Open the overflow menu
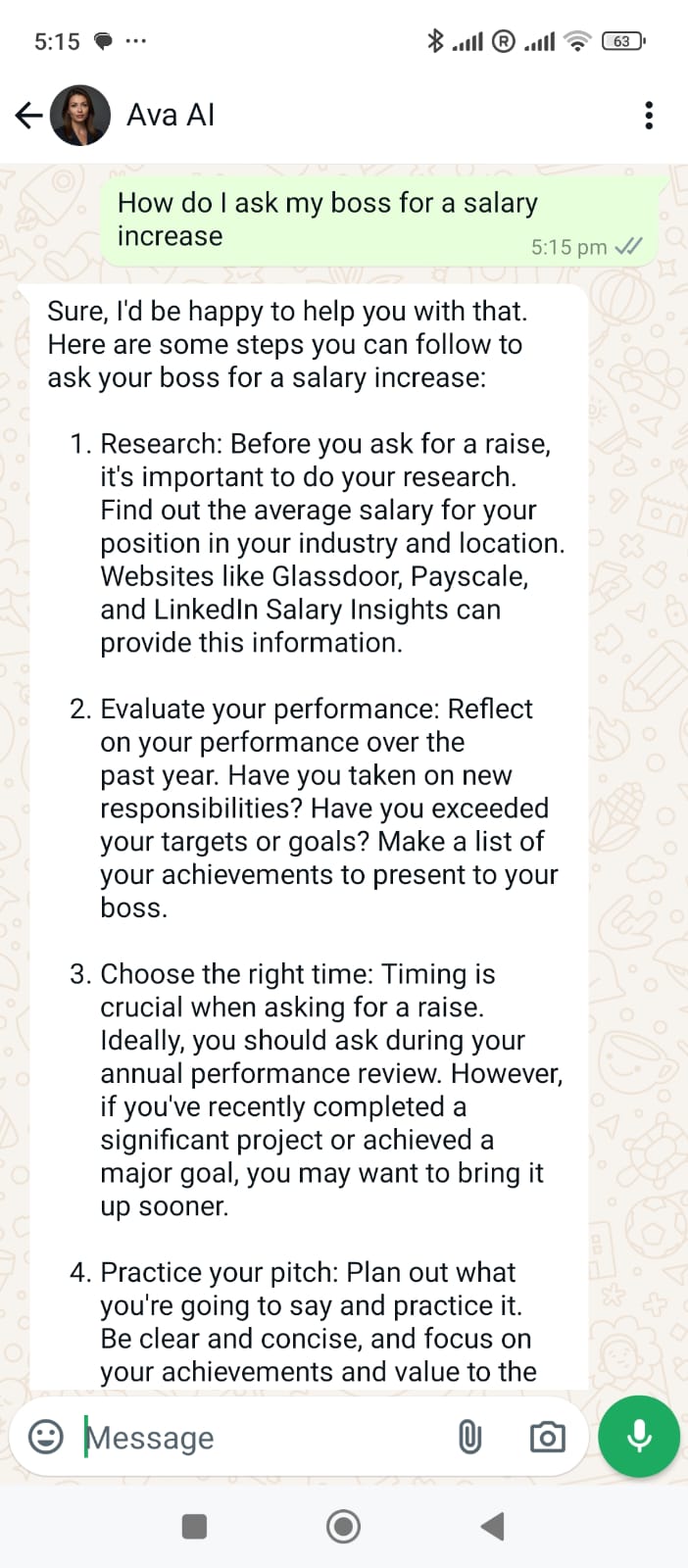The image size is (688, 1568). tap(648, 116)
